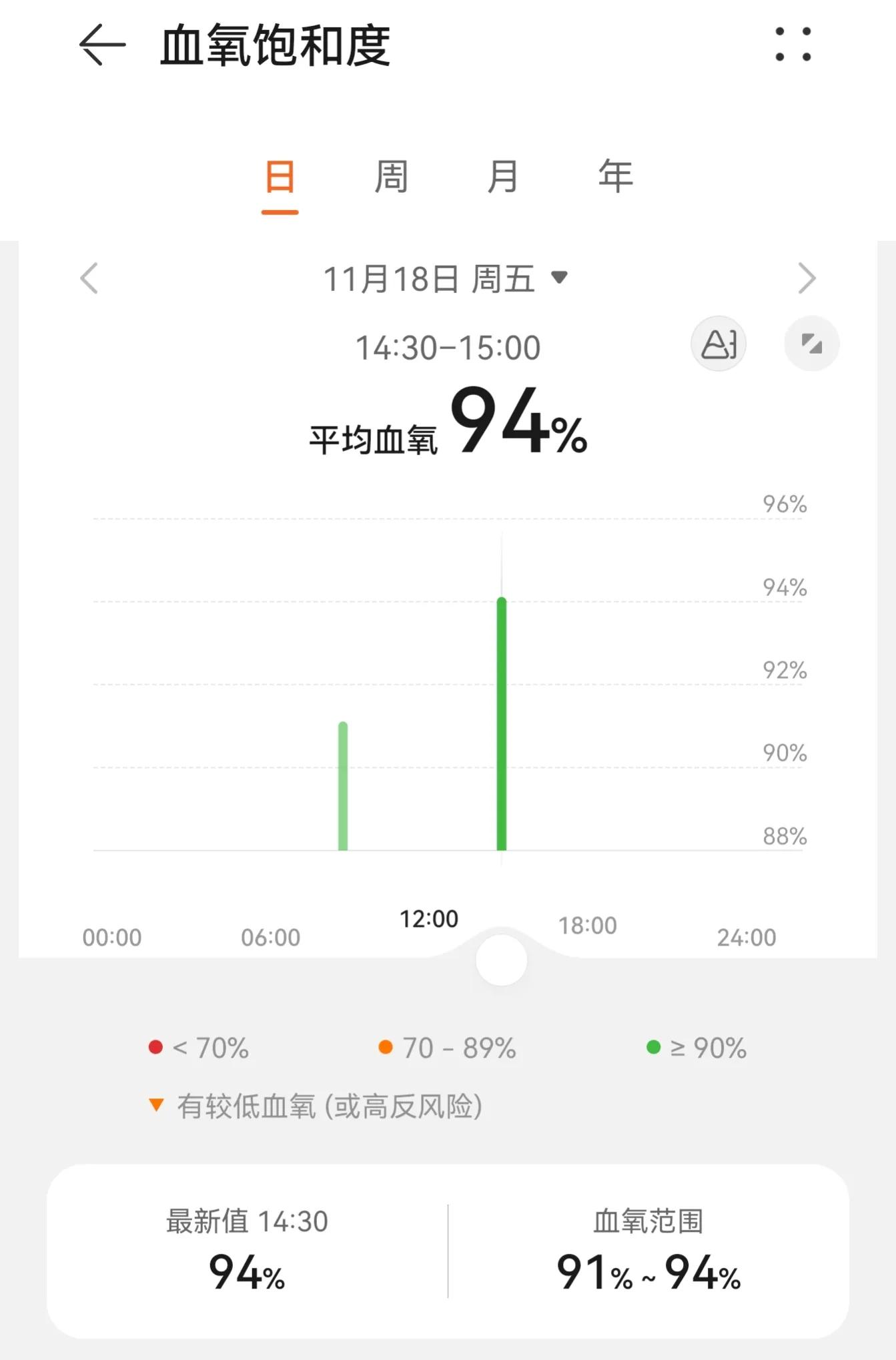Tap the 14:30-15:00 time range label
Viewport: 896px width, 1360px height.
click(x=448, y=346)
